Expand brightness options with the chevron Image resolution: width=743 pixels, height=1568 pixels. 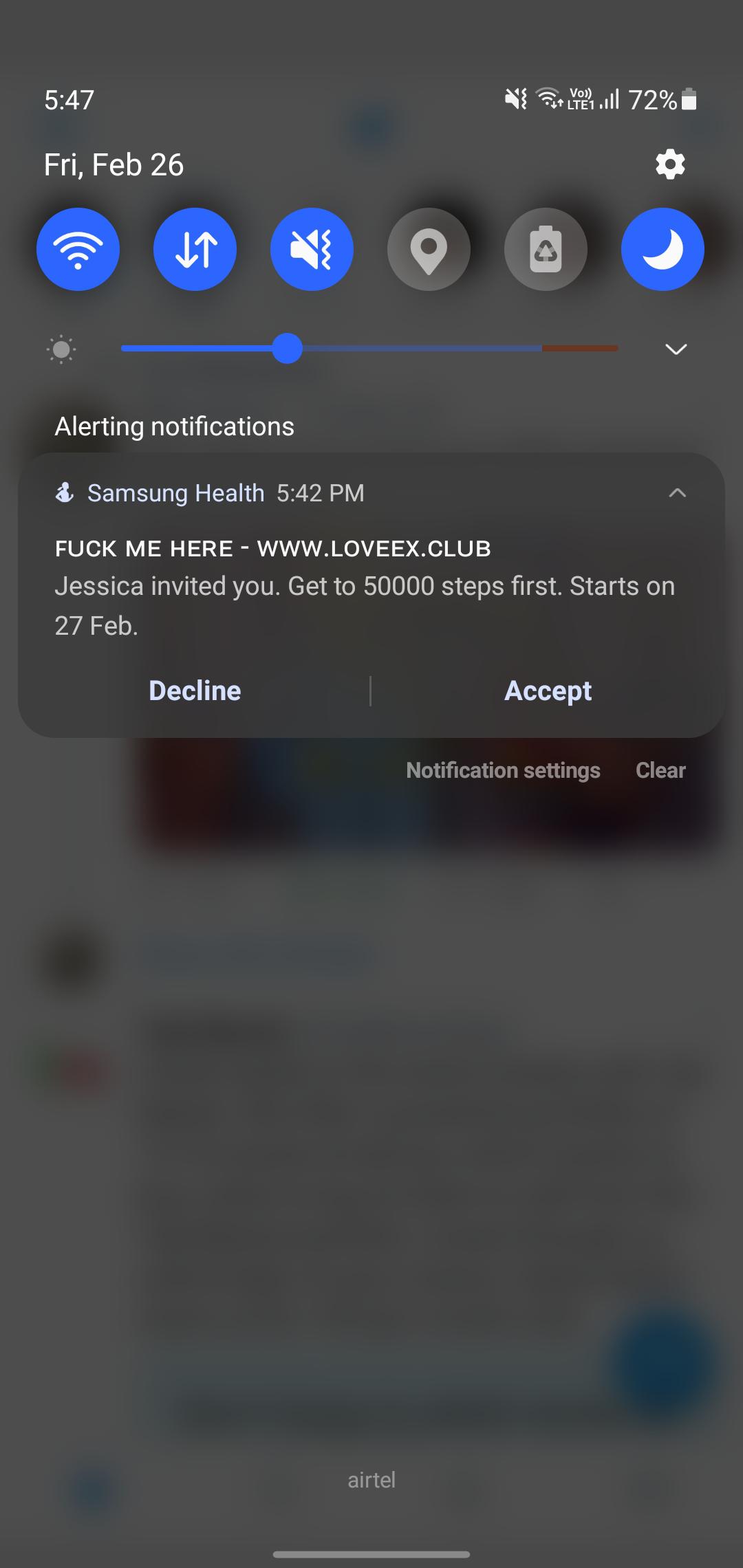676,349
